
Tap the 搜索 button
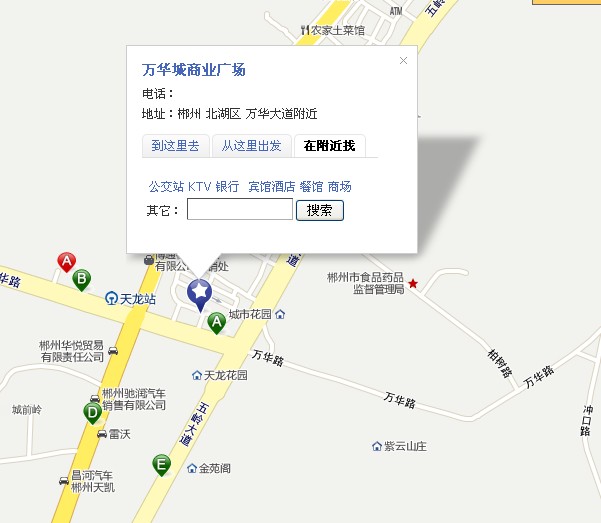320,210
